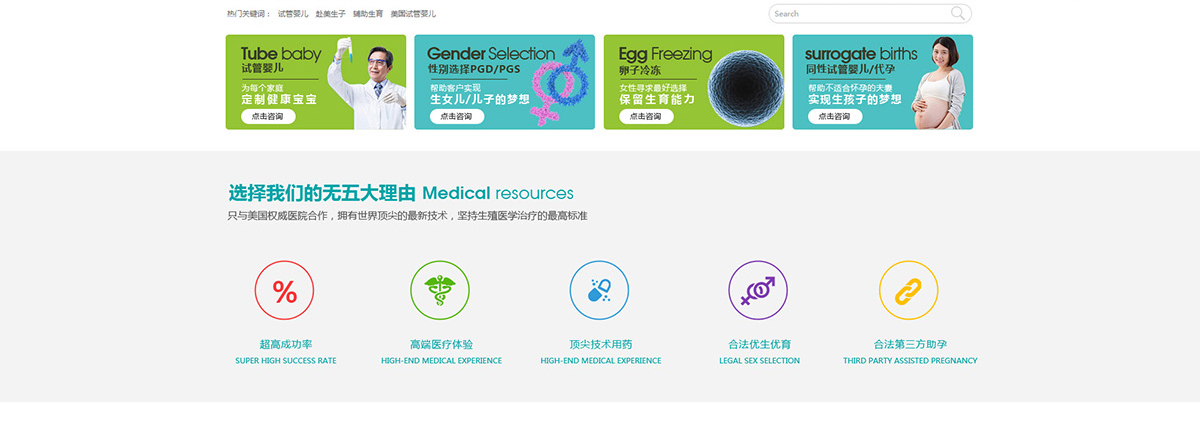Screen dimensions: 1200x424
Task: Select the 美国试管婴儿 hot keyword
Action: pos(413,14)
